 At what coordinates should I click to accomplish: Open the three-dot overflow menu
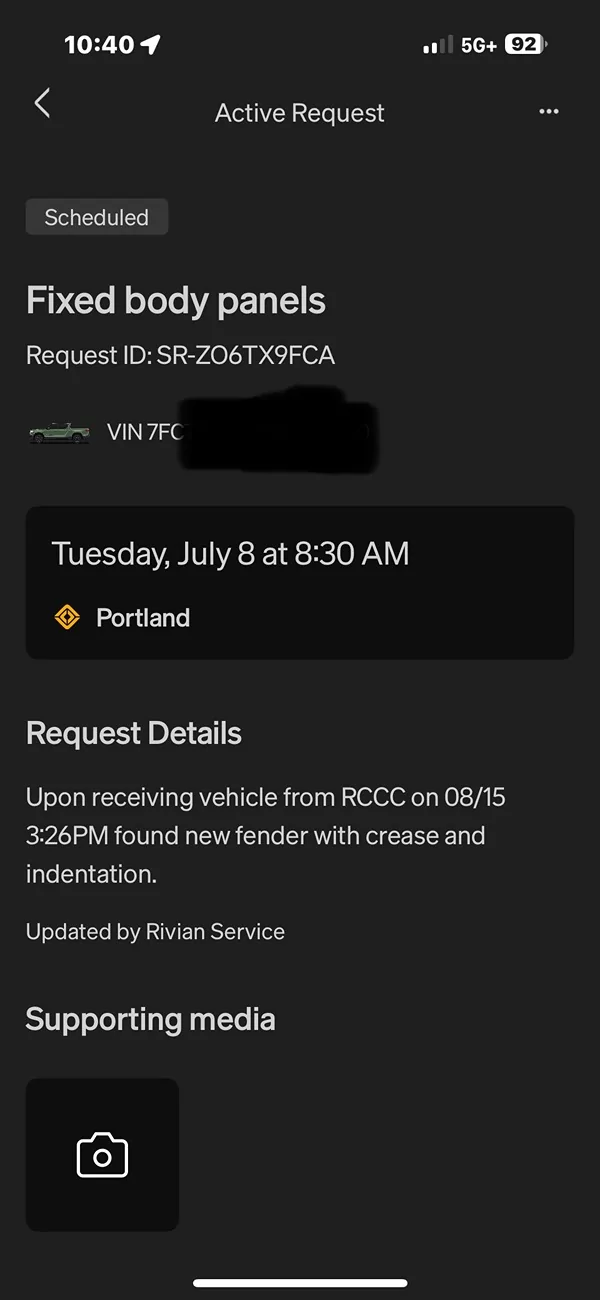click(x=549, y=112)
